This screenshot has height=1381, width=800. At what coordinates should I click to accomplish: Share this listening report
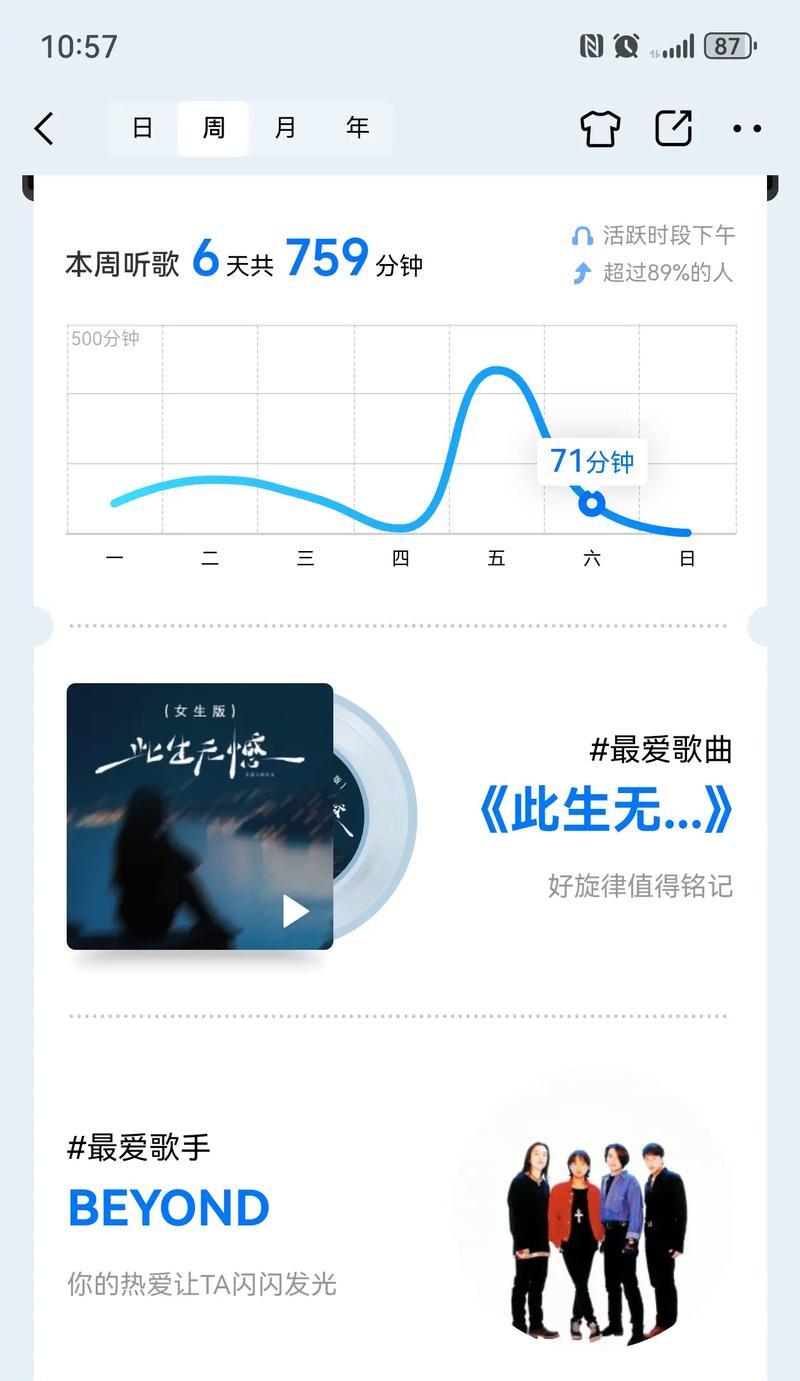tap(673, 128)
